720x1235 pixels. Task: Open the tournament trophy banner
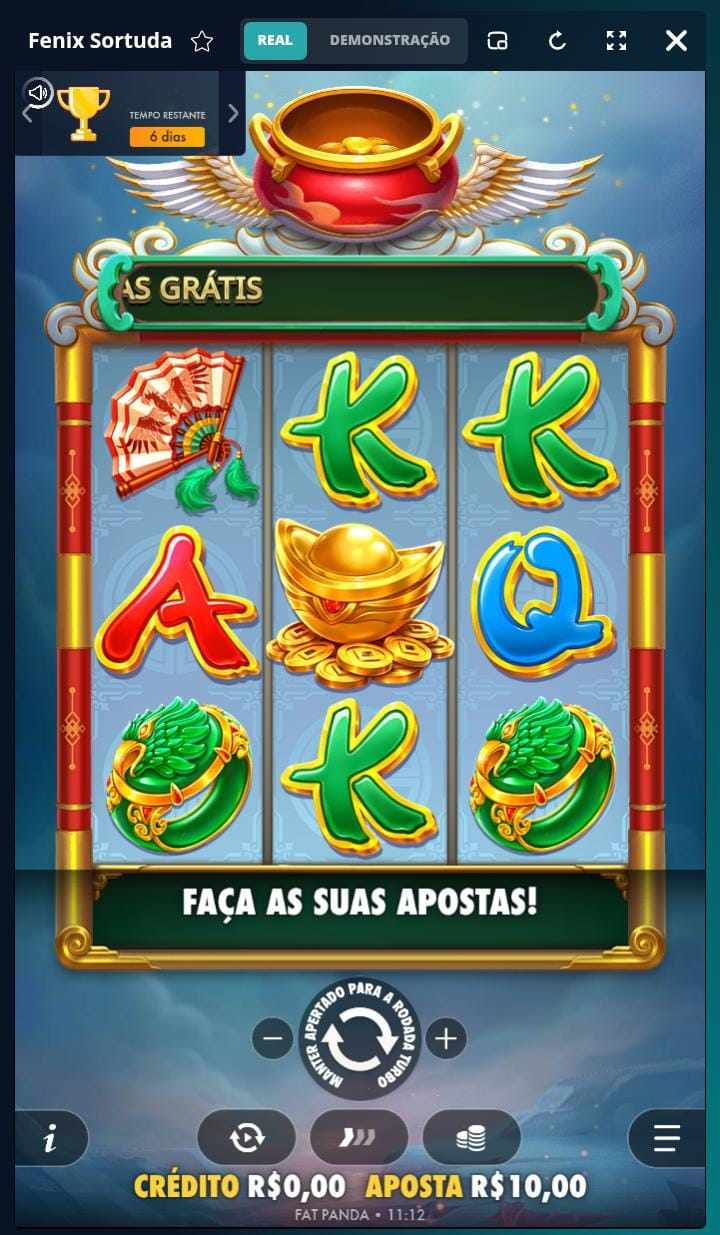pyautogui.click(x=83, y=113)
